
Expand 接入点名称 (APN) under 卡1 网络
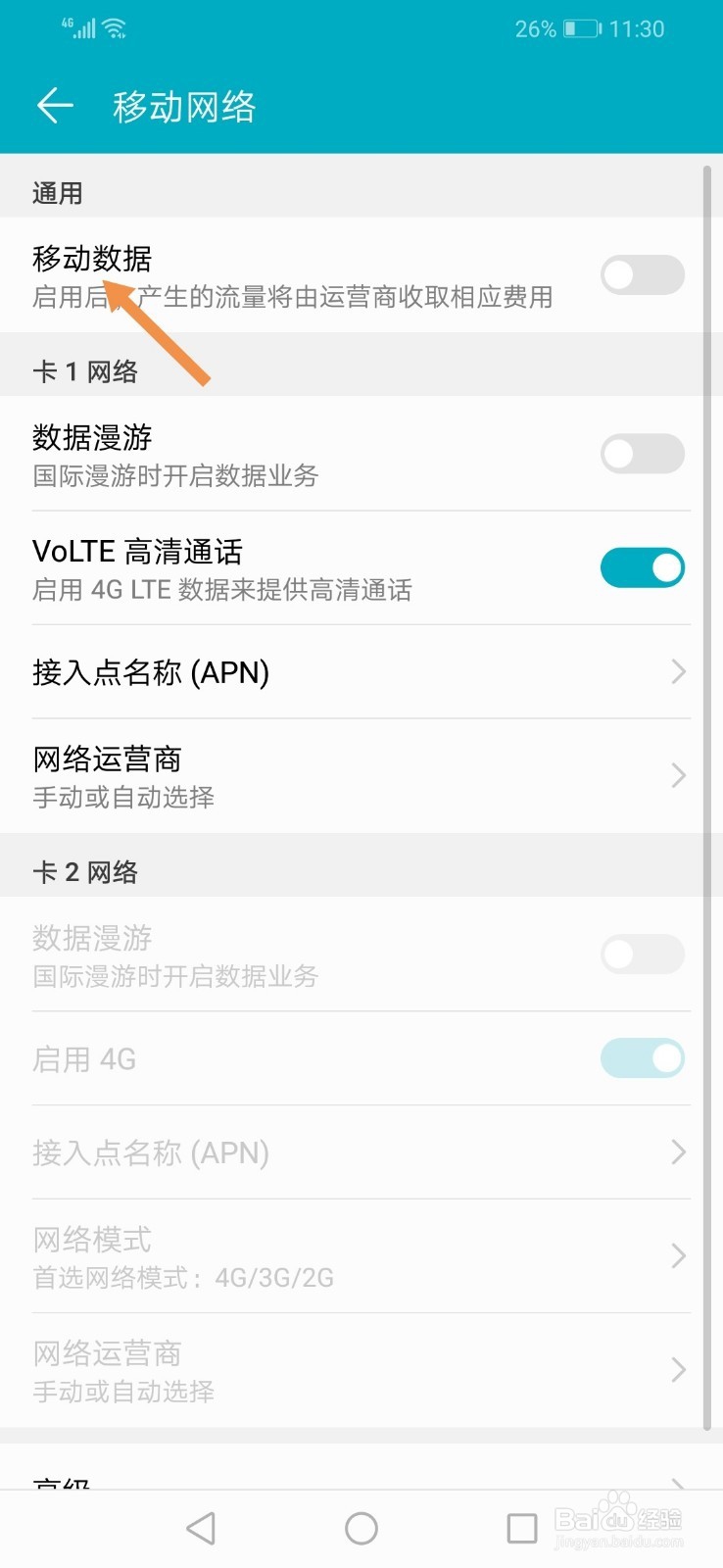[x=361, y=672]
